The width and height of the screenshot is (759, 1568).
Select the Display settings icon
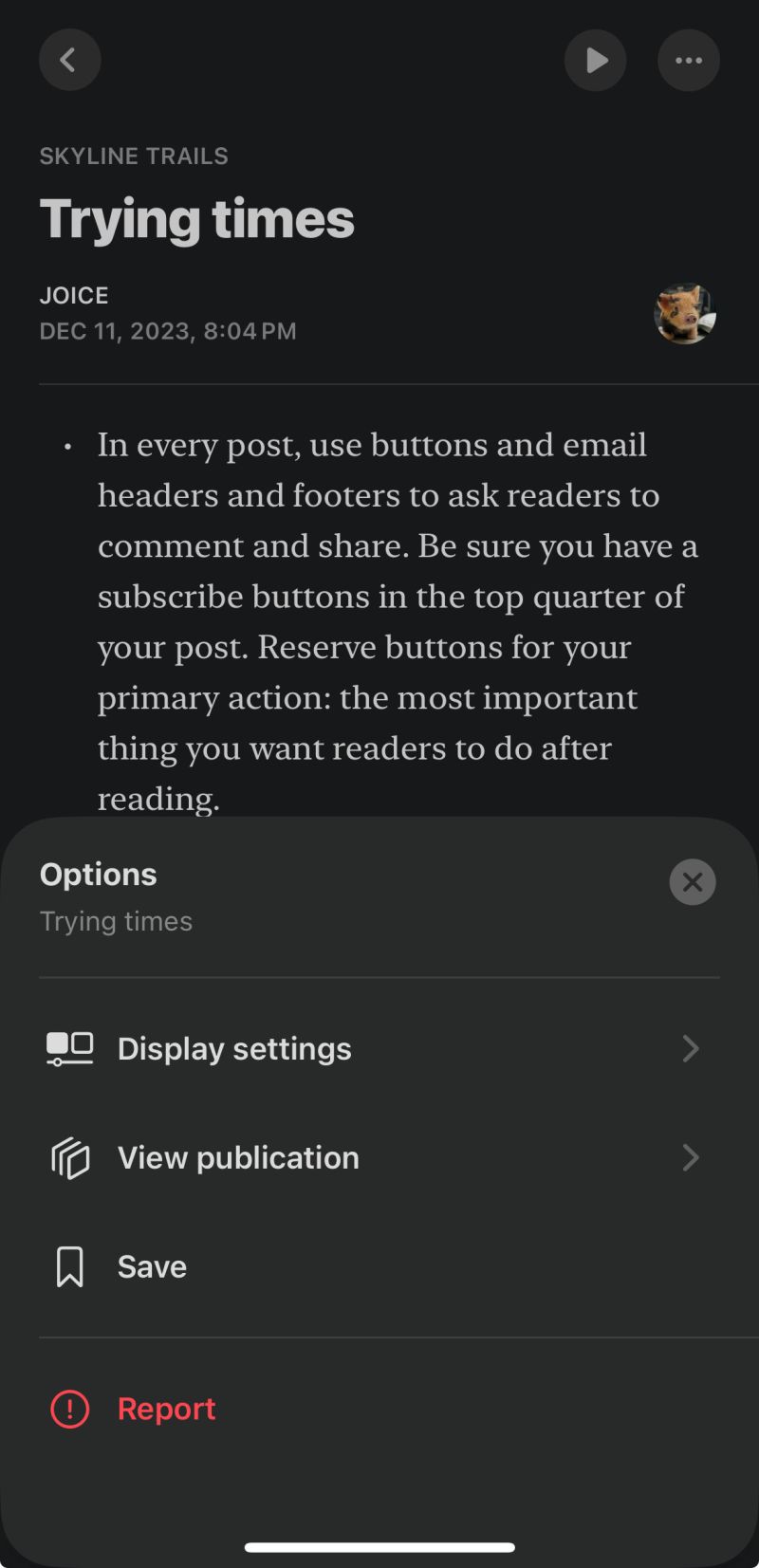(67, 1048)
